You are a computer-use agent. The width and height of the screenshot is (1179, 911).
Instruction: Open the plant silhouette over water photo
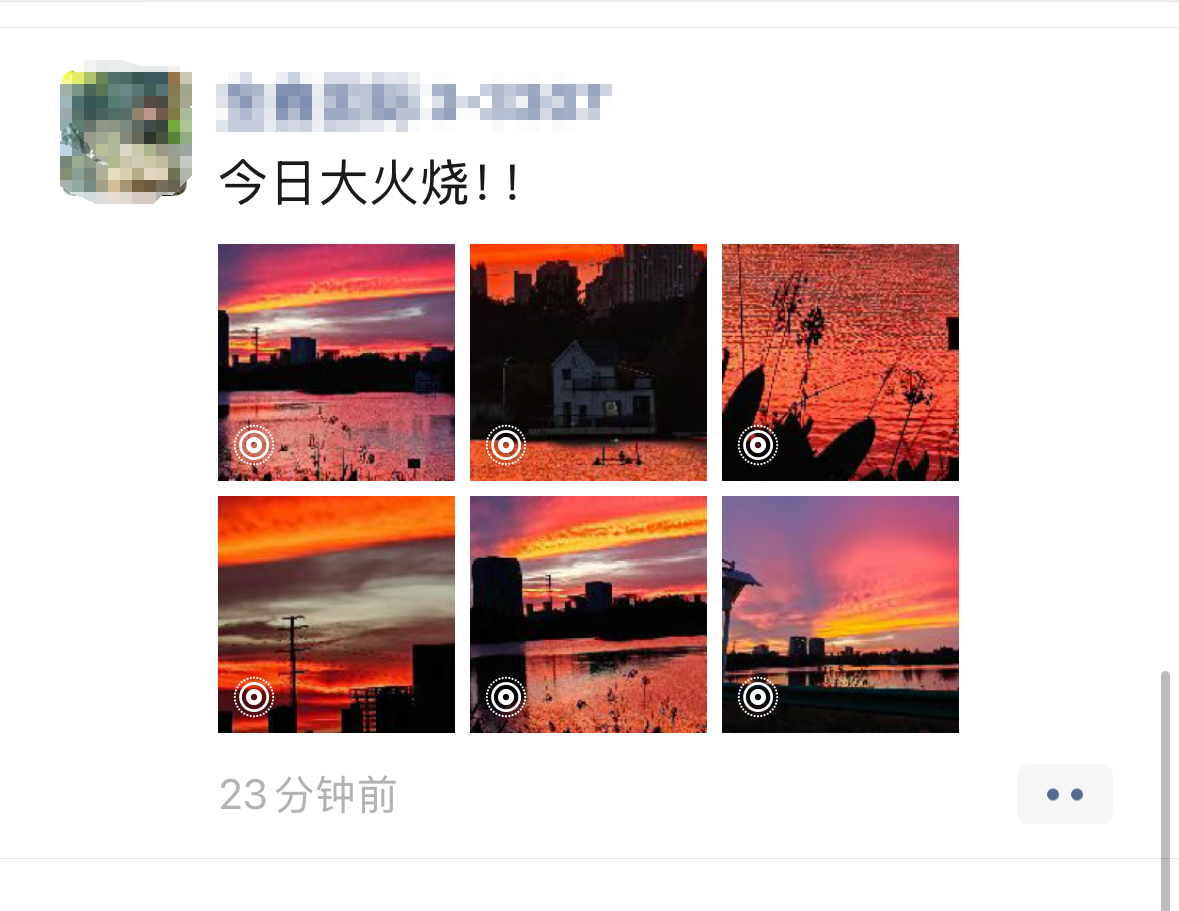point(840,362)
